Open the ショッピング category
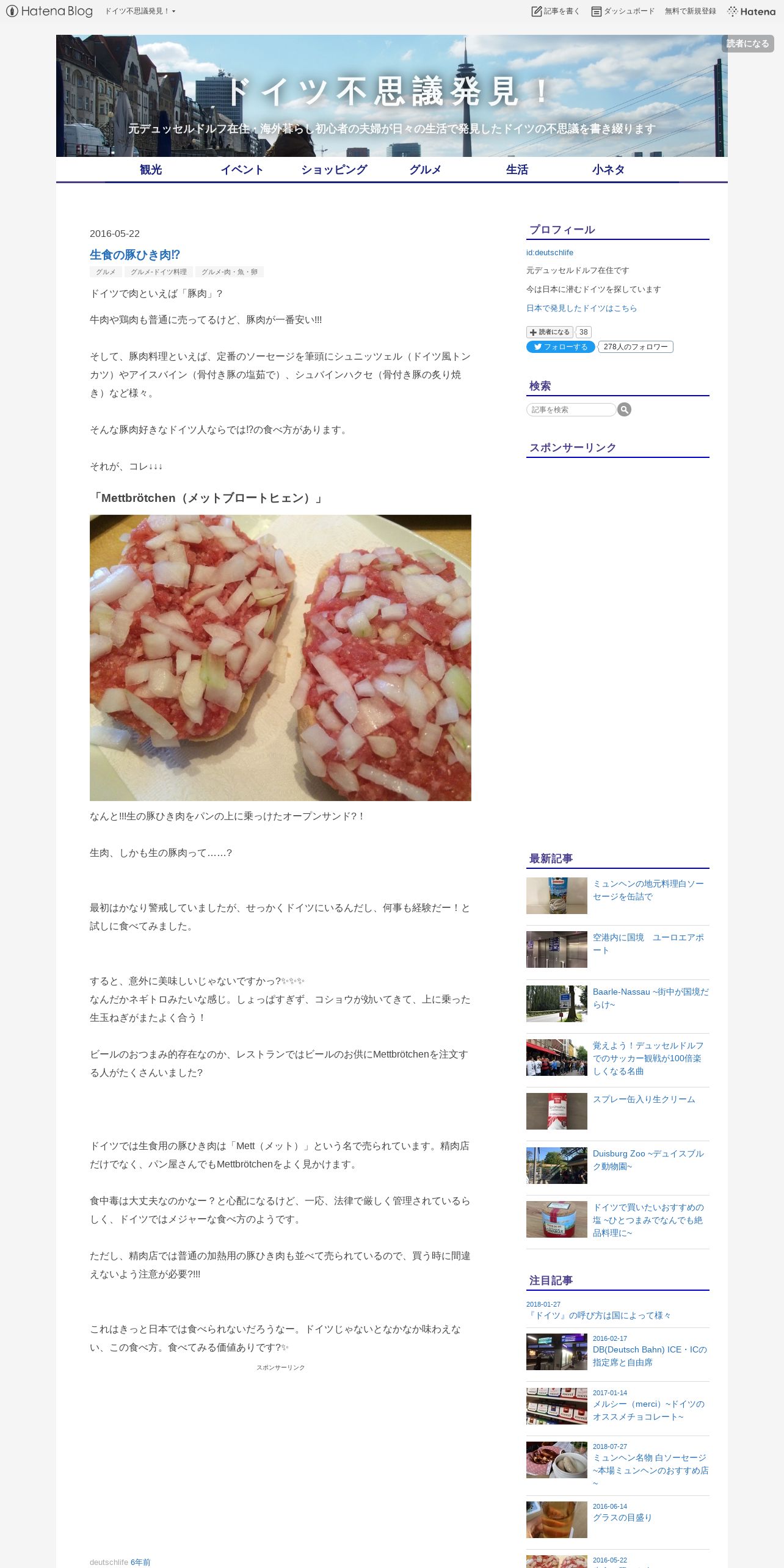 pyautogui.click(x=334, y=170)
